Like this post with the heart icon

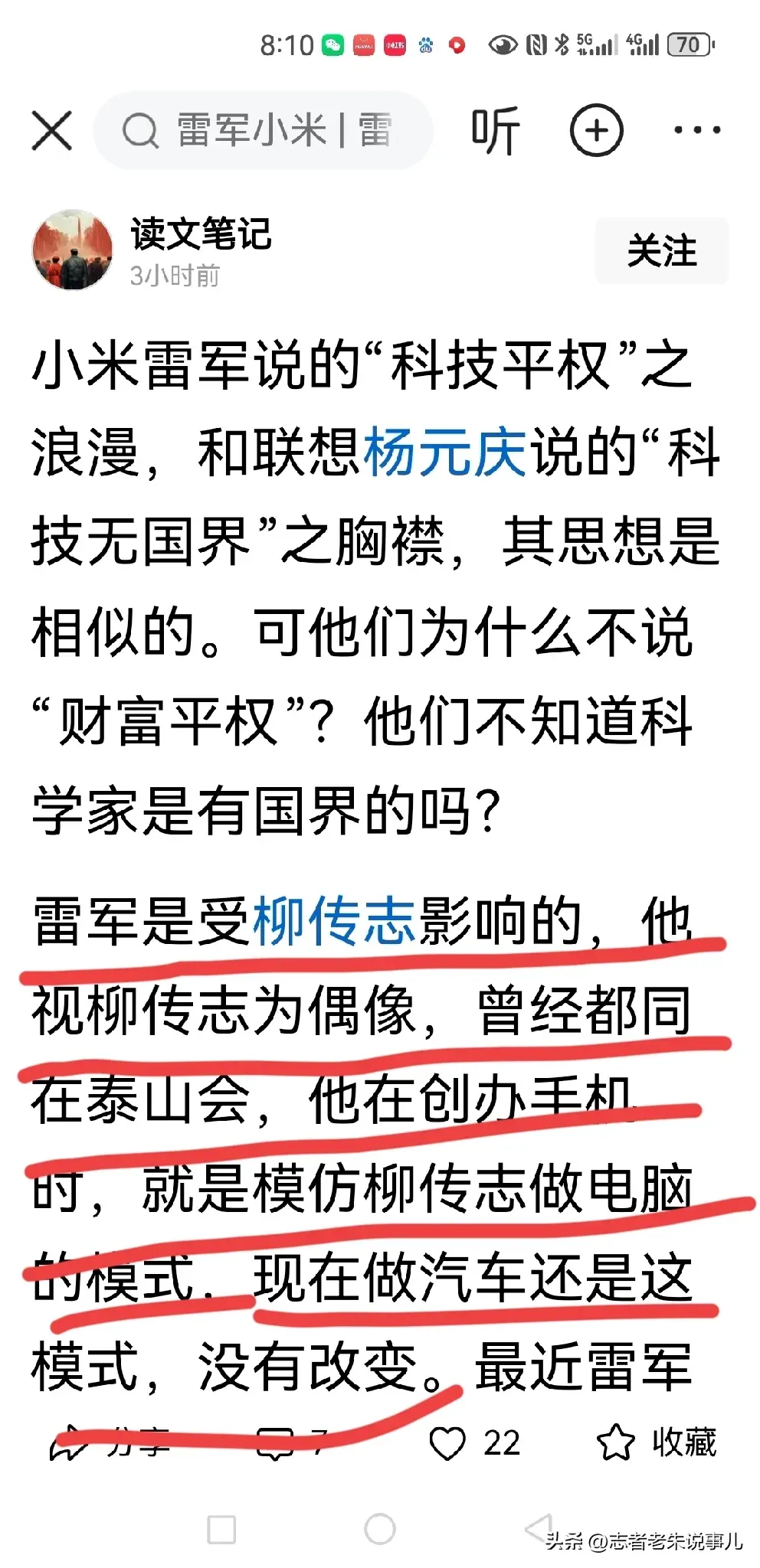[x=448, y=1443]
